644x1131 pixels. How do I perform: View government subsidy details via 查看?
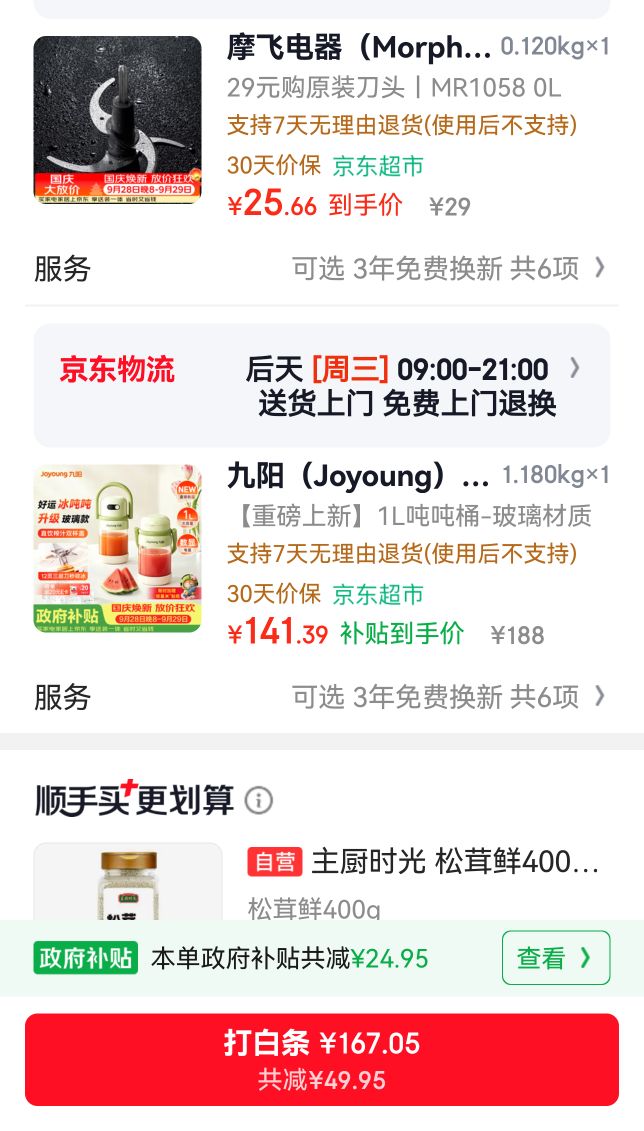(556, 958)
